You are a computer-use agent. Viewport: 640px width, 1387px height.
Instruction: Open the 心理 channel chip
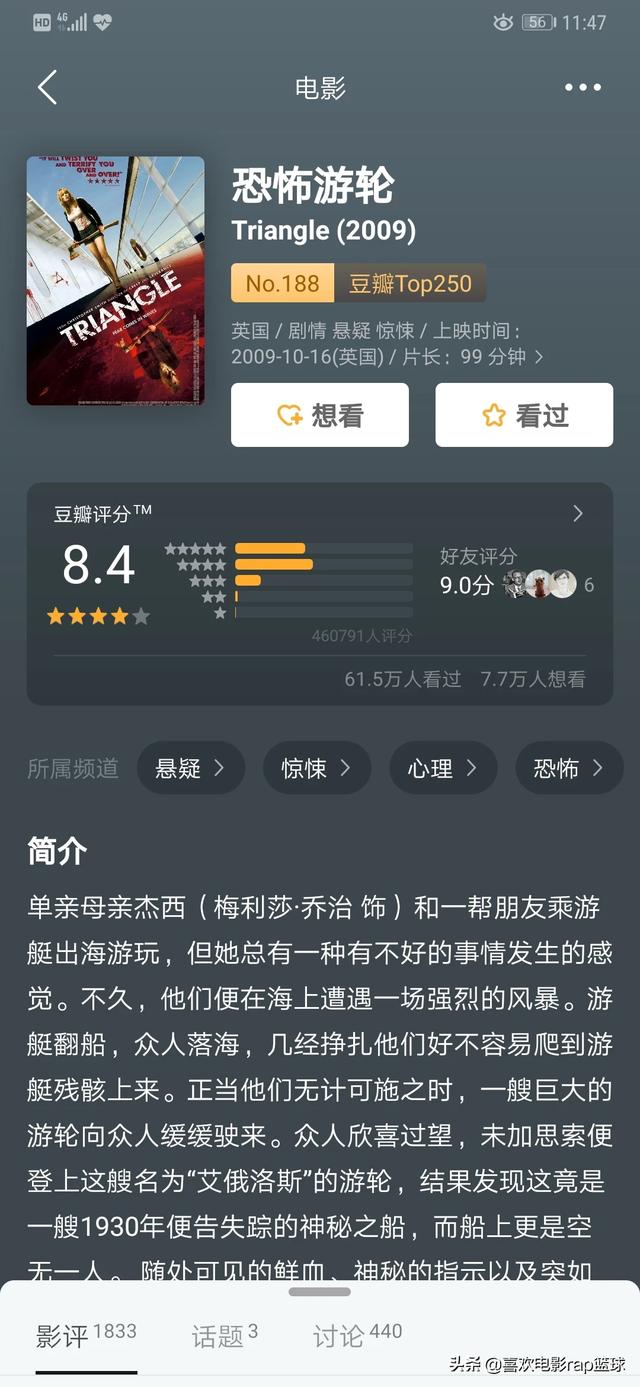[443, 768]
